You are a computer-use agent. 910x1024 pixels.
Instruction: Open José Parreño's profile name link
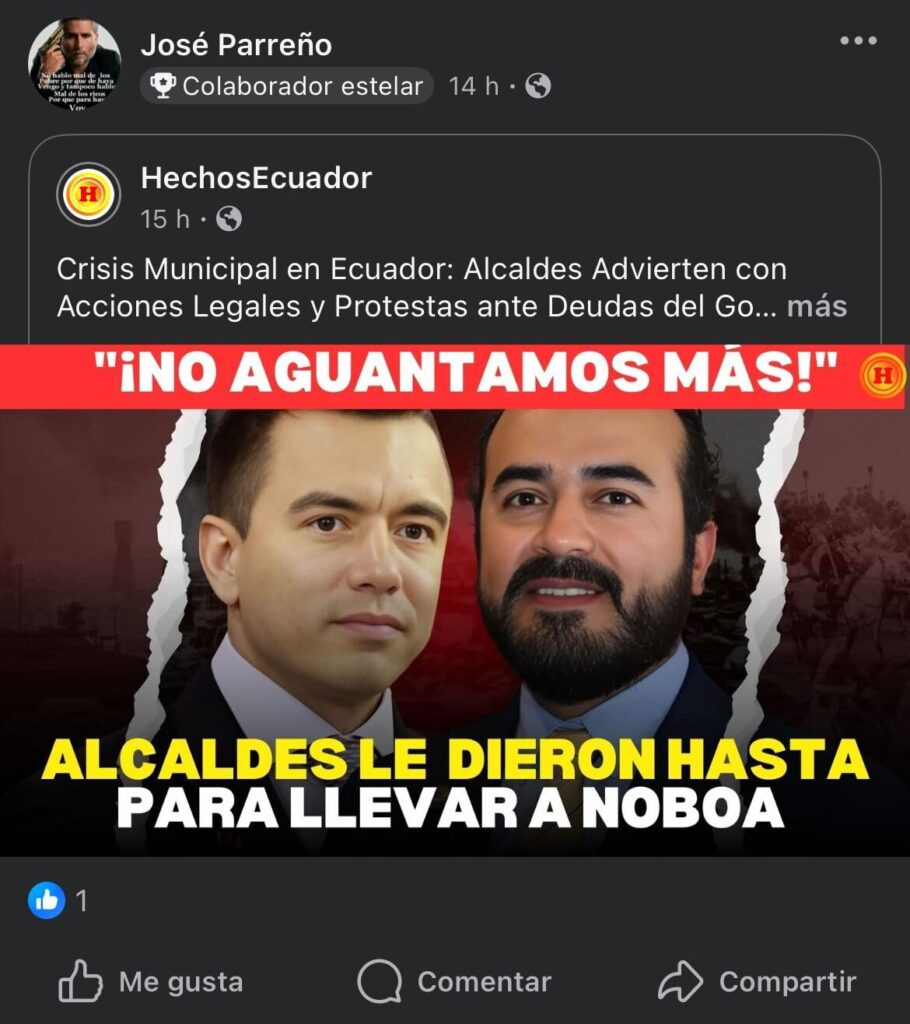[x=236, y=45]
